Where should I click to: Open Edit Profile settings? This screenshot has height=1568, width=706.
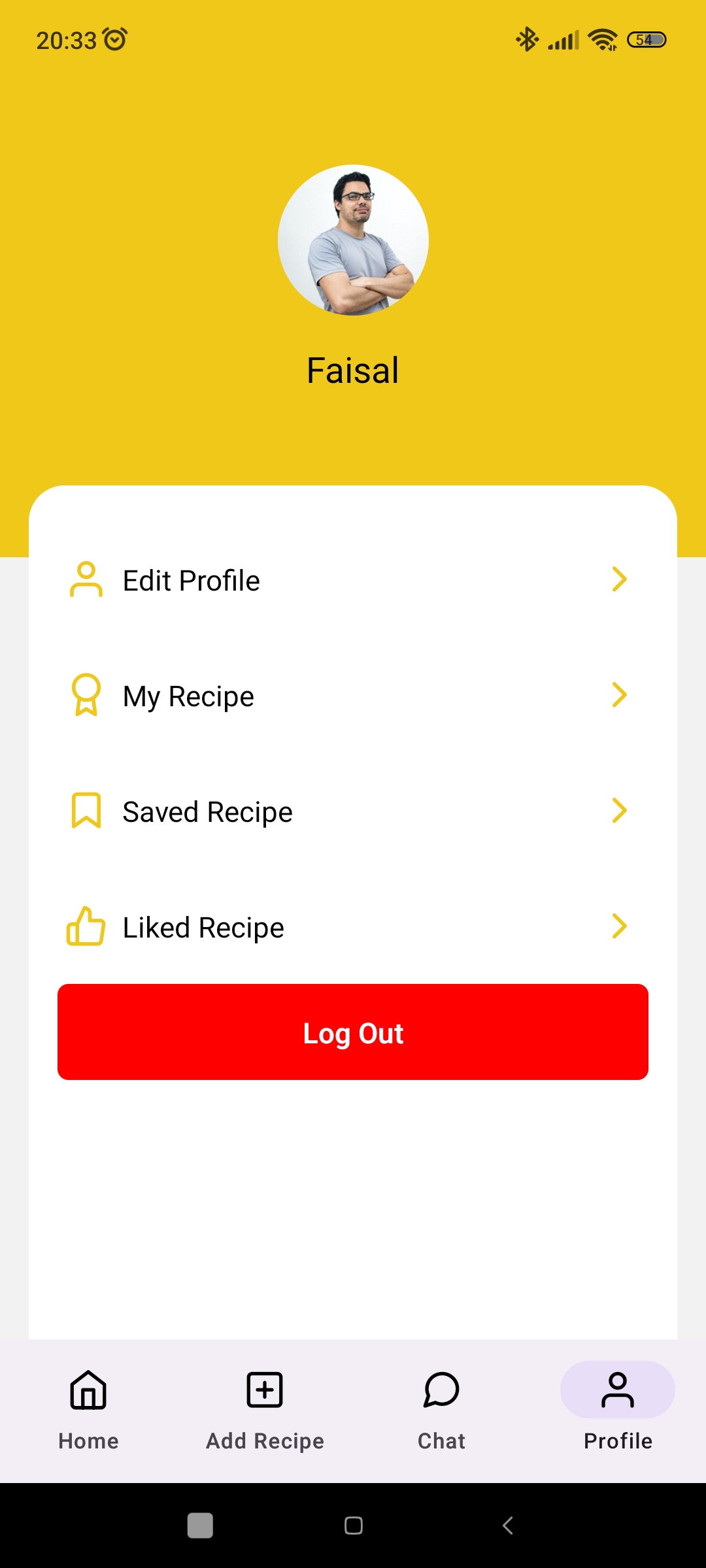353,580
